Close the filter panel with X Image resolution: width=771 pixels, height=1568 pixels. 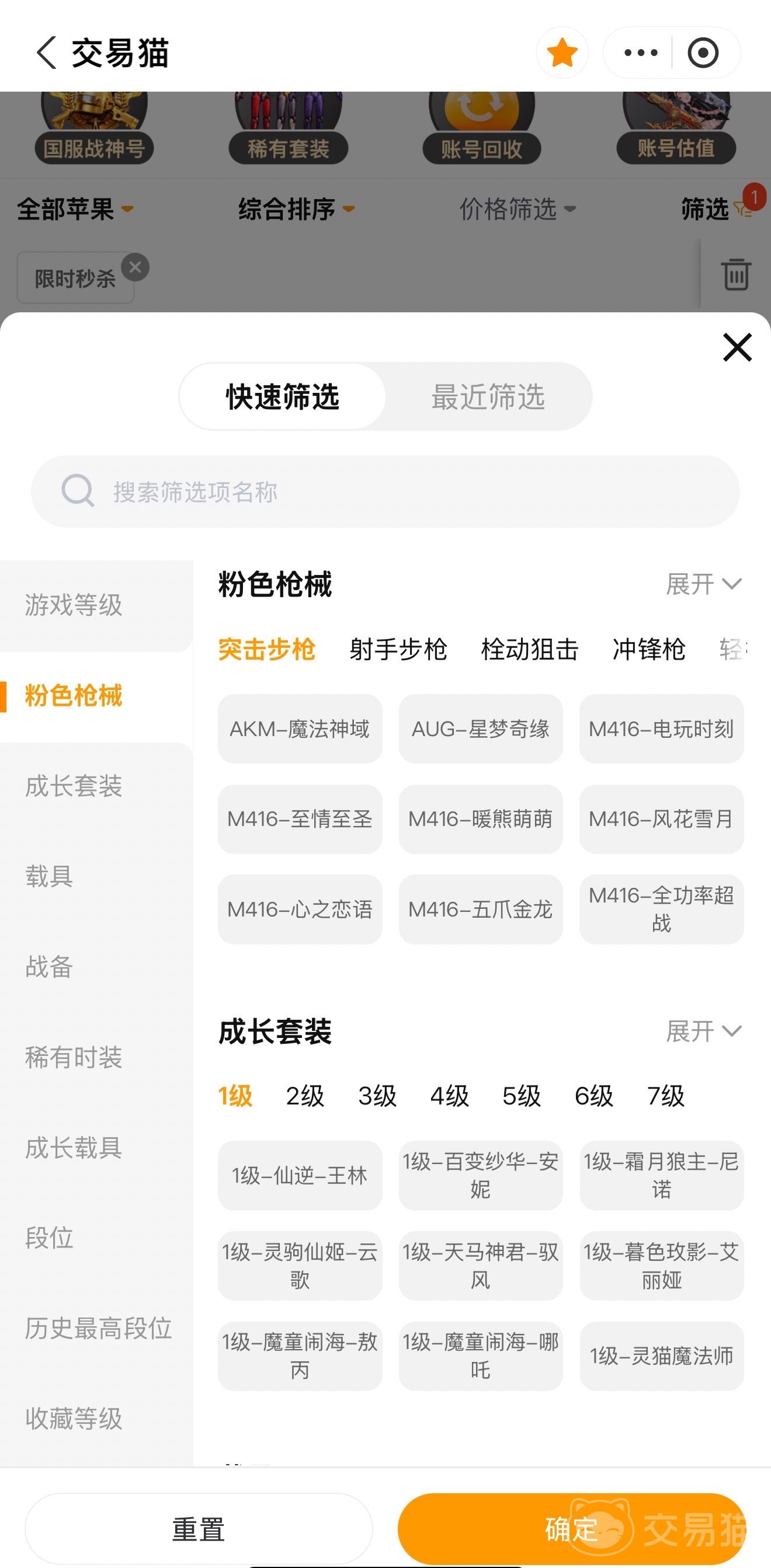[x=737, y=347]
